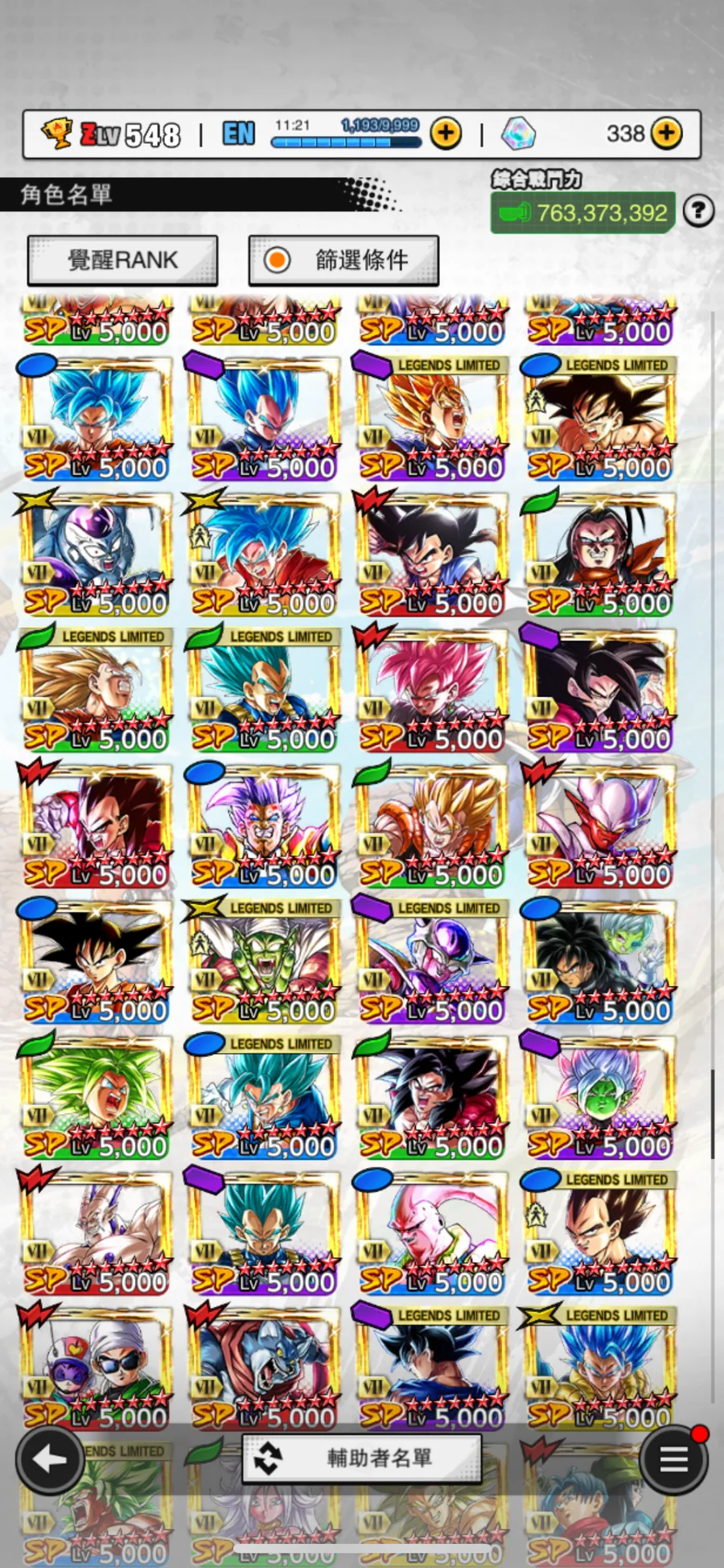Select the Broly and Cheelai duo card

point(600,962)
